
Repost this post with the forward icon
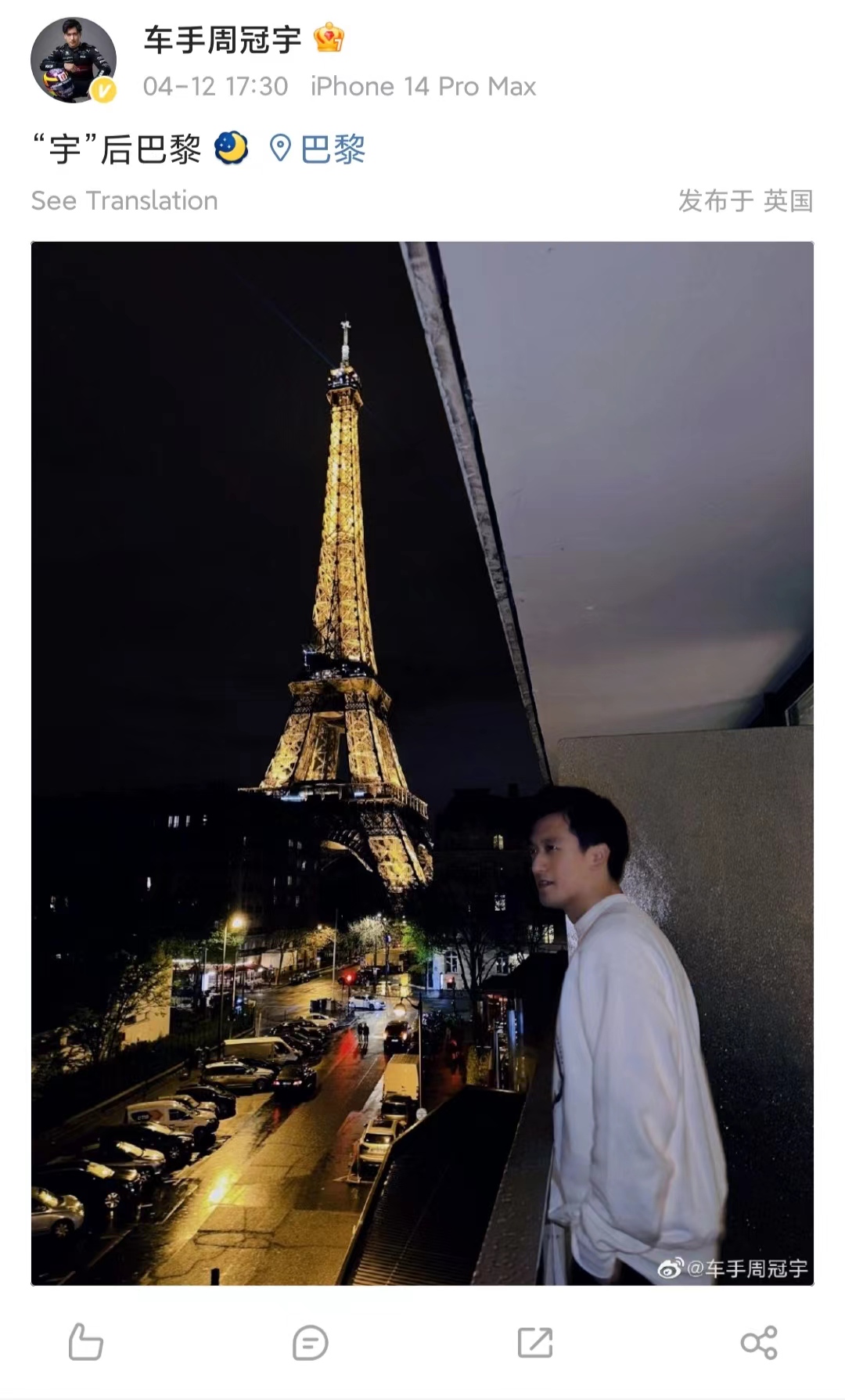pyautogui.click(x=535, y=1343)
